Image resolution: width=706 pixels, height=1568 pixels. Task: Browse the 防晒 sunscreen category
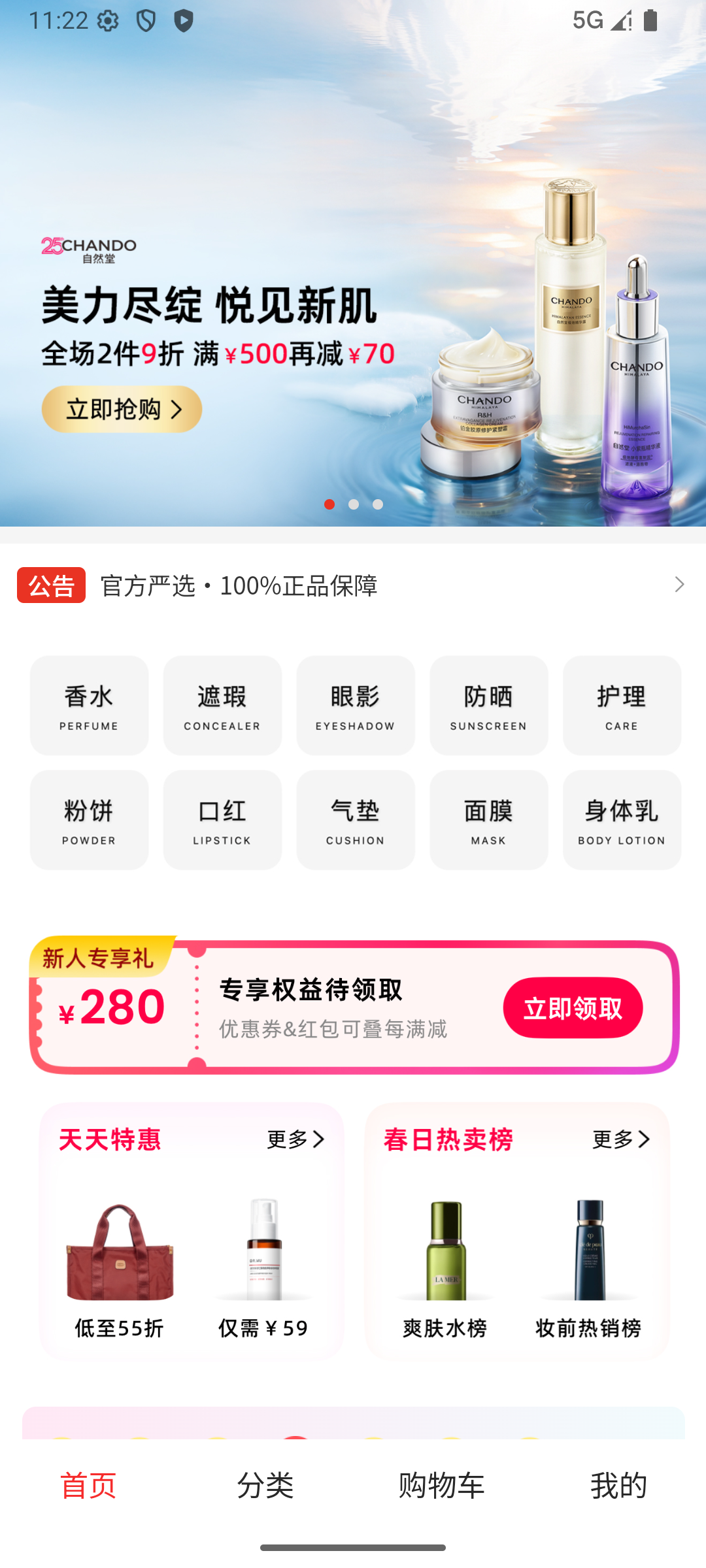(488, 706)
